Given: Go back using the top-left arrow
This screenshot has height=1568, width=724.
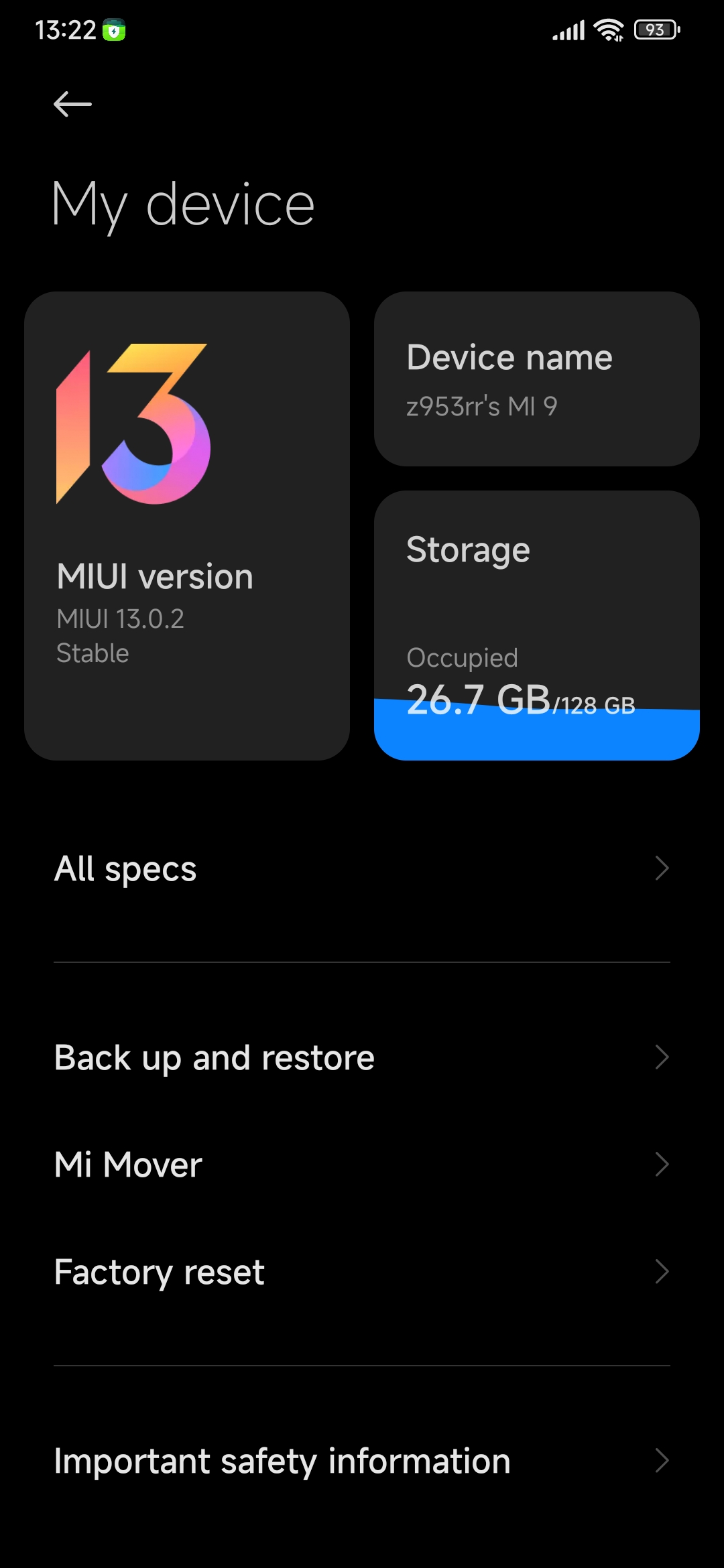Looking at the screenshot, I should (72, 104).
